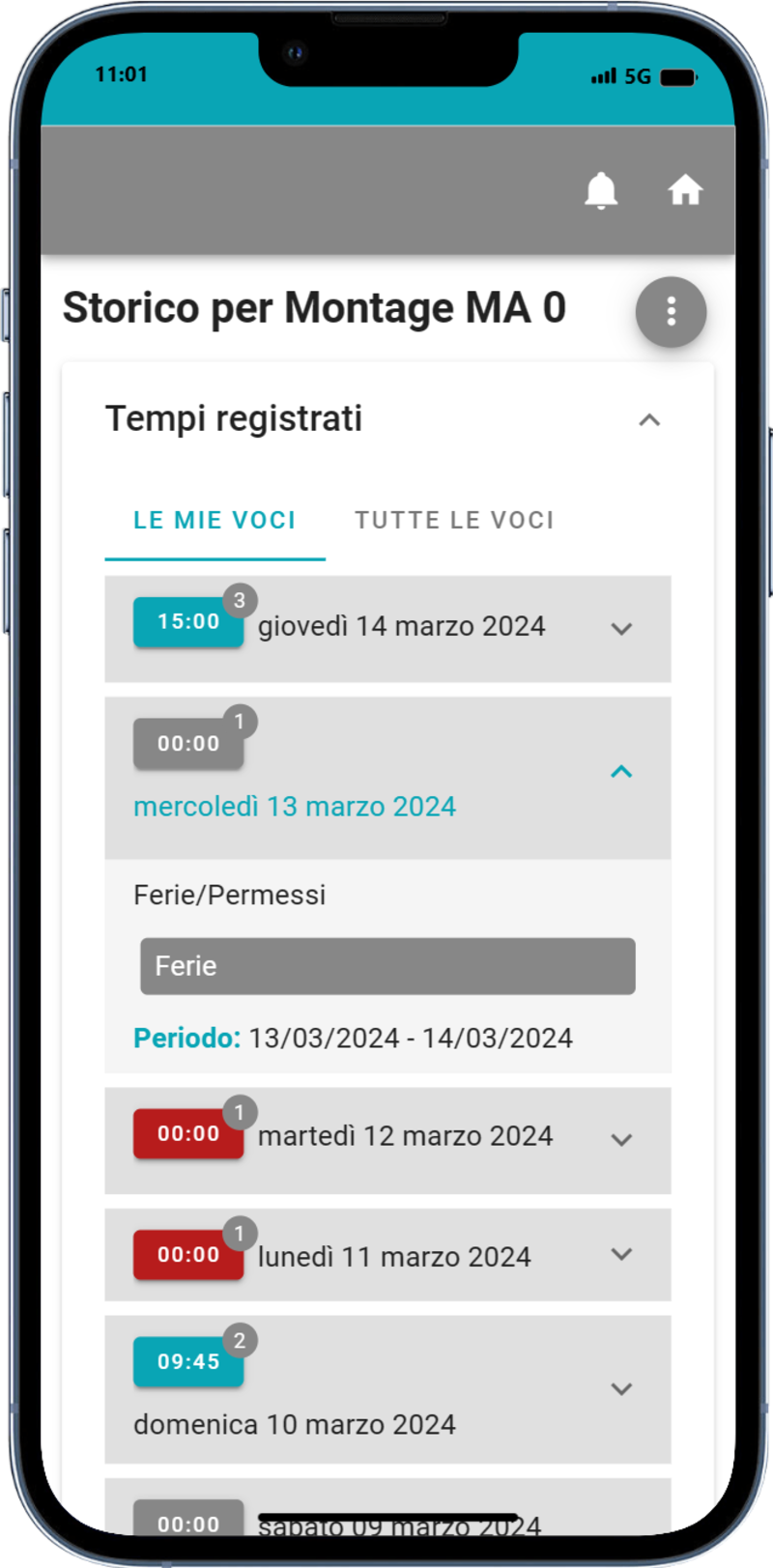Expand domenica 10 marzo 2024 entry
The height and width of the screenshot is (1568, 773).
pos(621,1388)
